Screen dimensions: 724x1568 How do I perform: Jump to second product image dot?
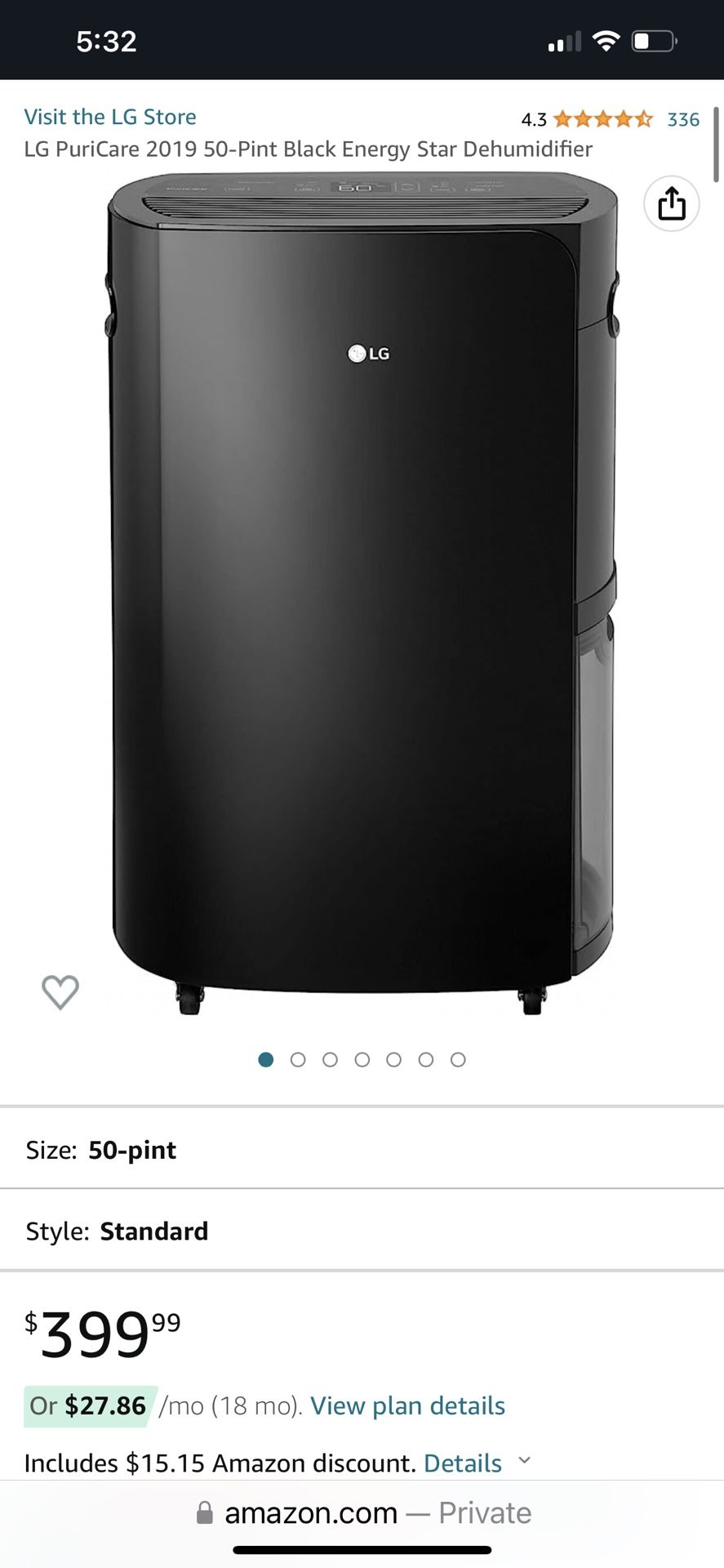click(x=298, y=1060)
